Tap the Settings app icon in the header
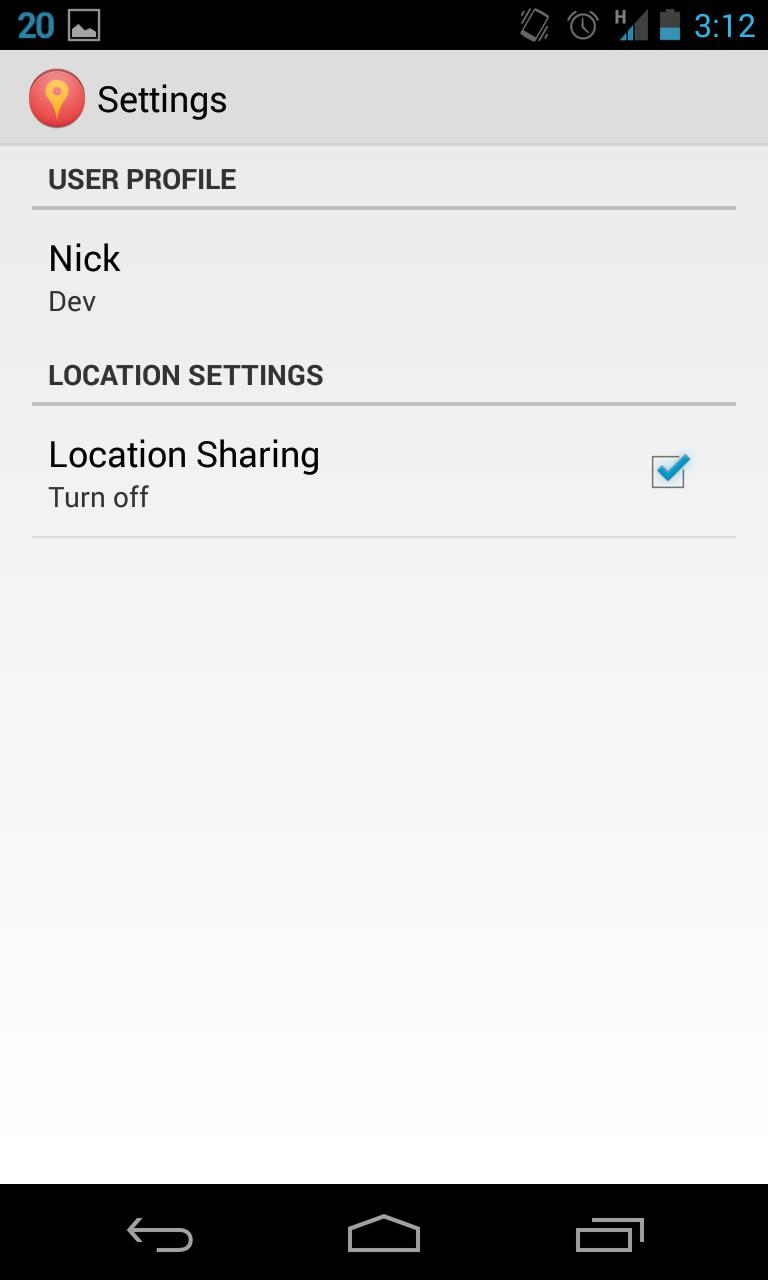The image size is (768, 1280). click(57, 99)
